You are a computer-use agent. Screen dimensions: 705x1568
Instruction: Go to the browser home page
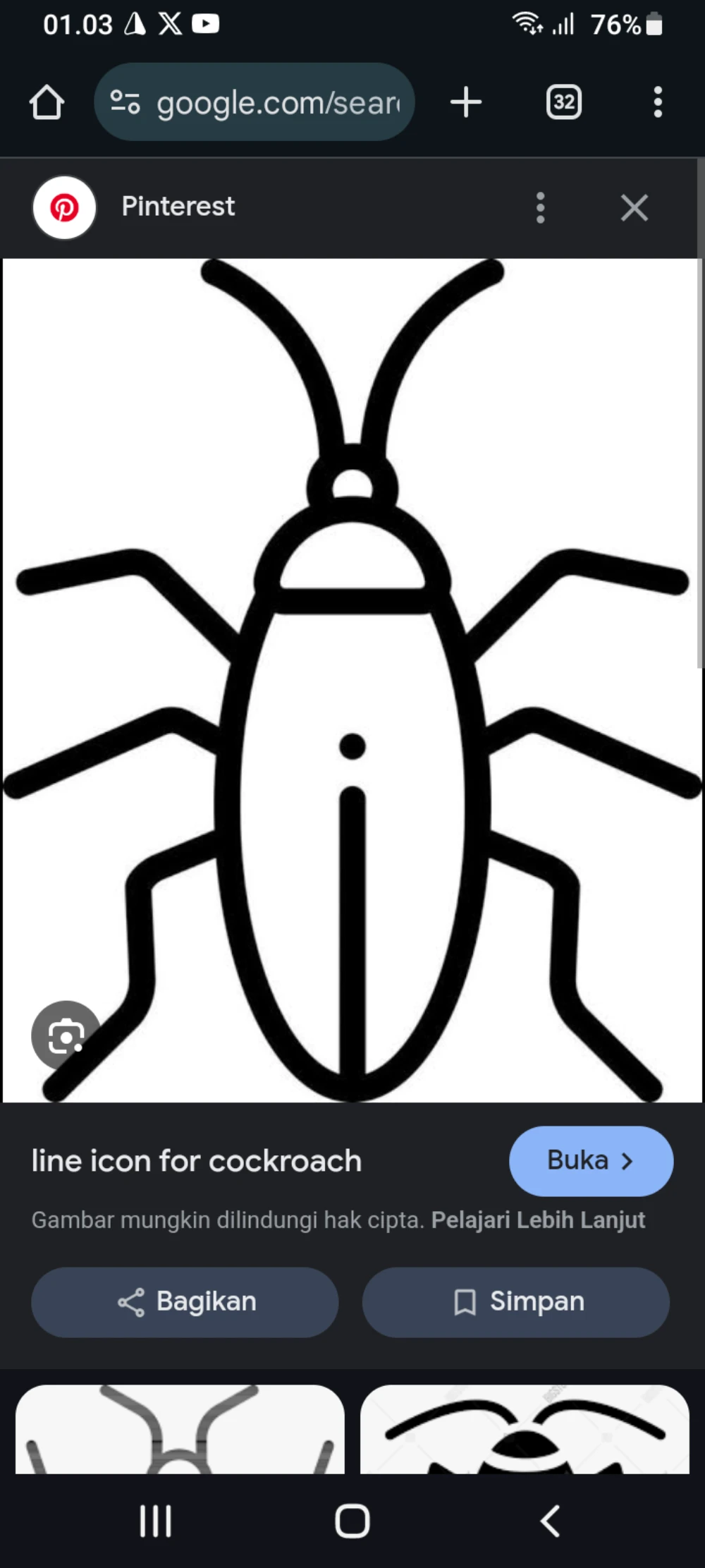47,102
